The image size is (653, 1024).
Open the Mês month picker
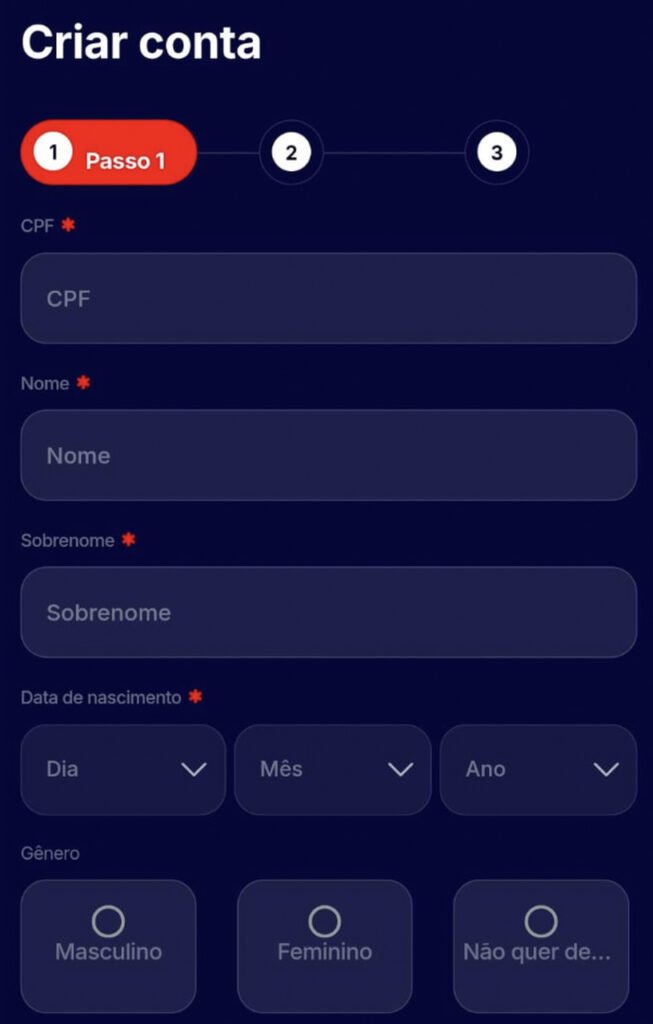333,769
